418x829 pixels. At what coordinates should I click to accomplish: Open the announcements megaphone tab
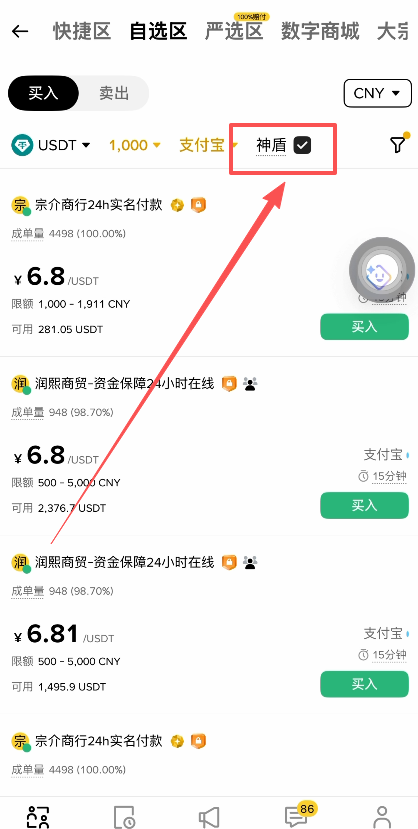click(209, 817)
